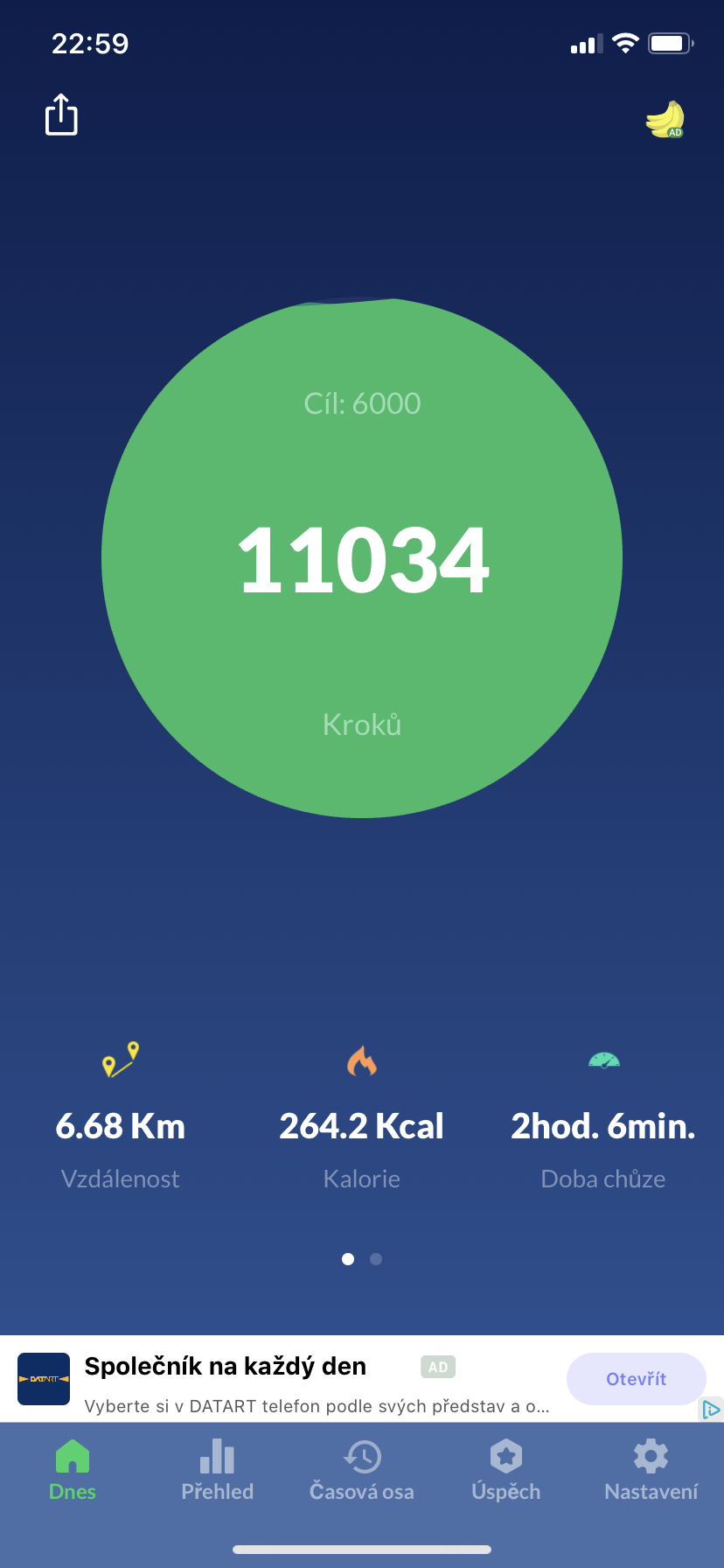View the Úspěch tab
The height and width of the screenshot is (1568, 724).
[506, 1471]
